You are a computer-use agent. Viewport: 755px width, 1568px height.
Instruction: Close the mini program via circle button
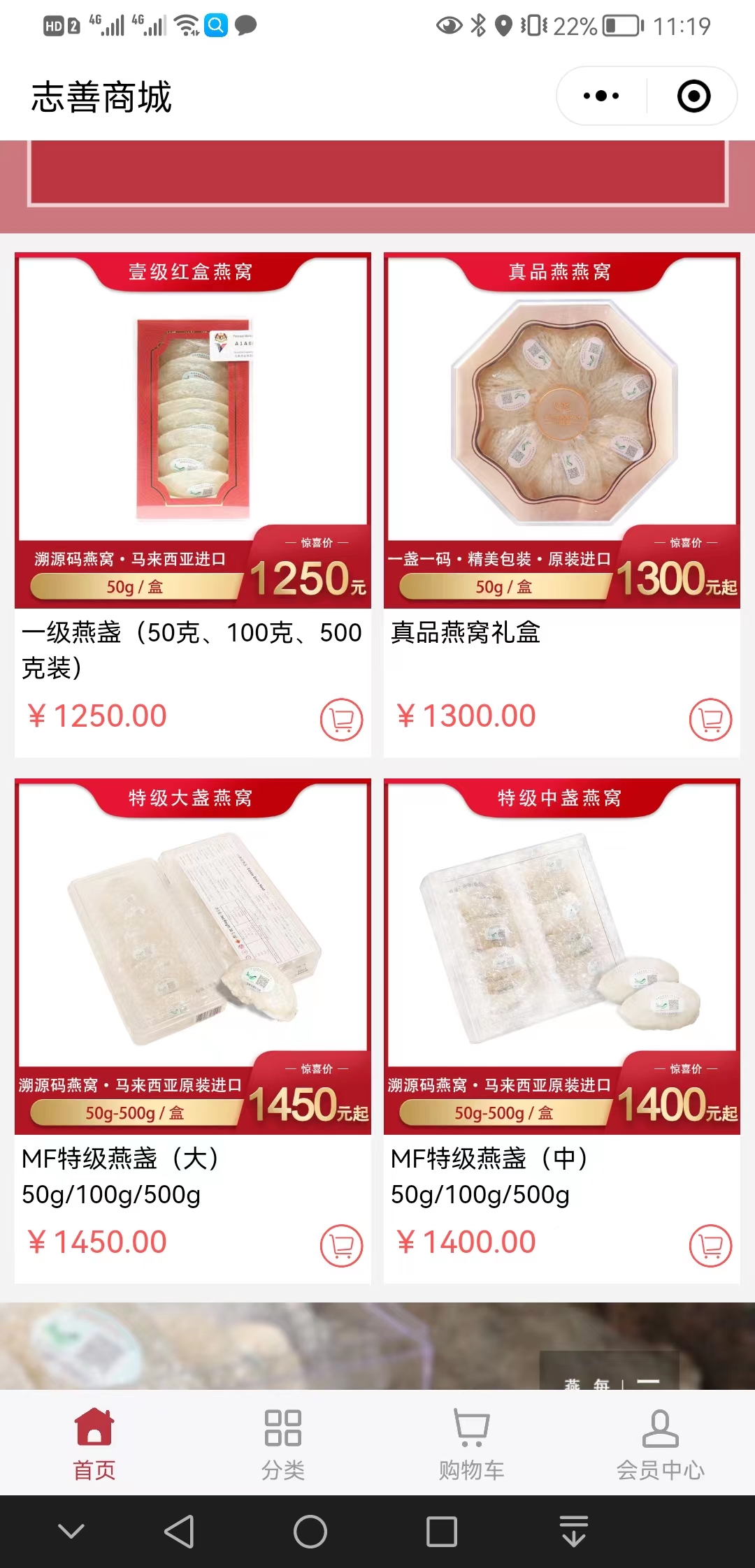693,96
